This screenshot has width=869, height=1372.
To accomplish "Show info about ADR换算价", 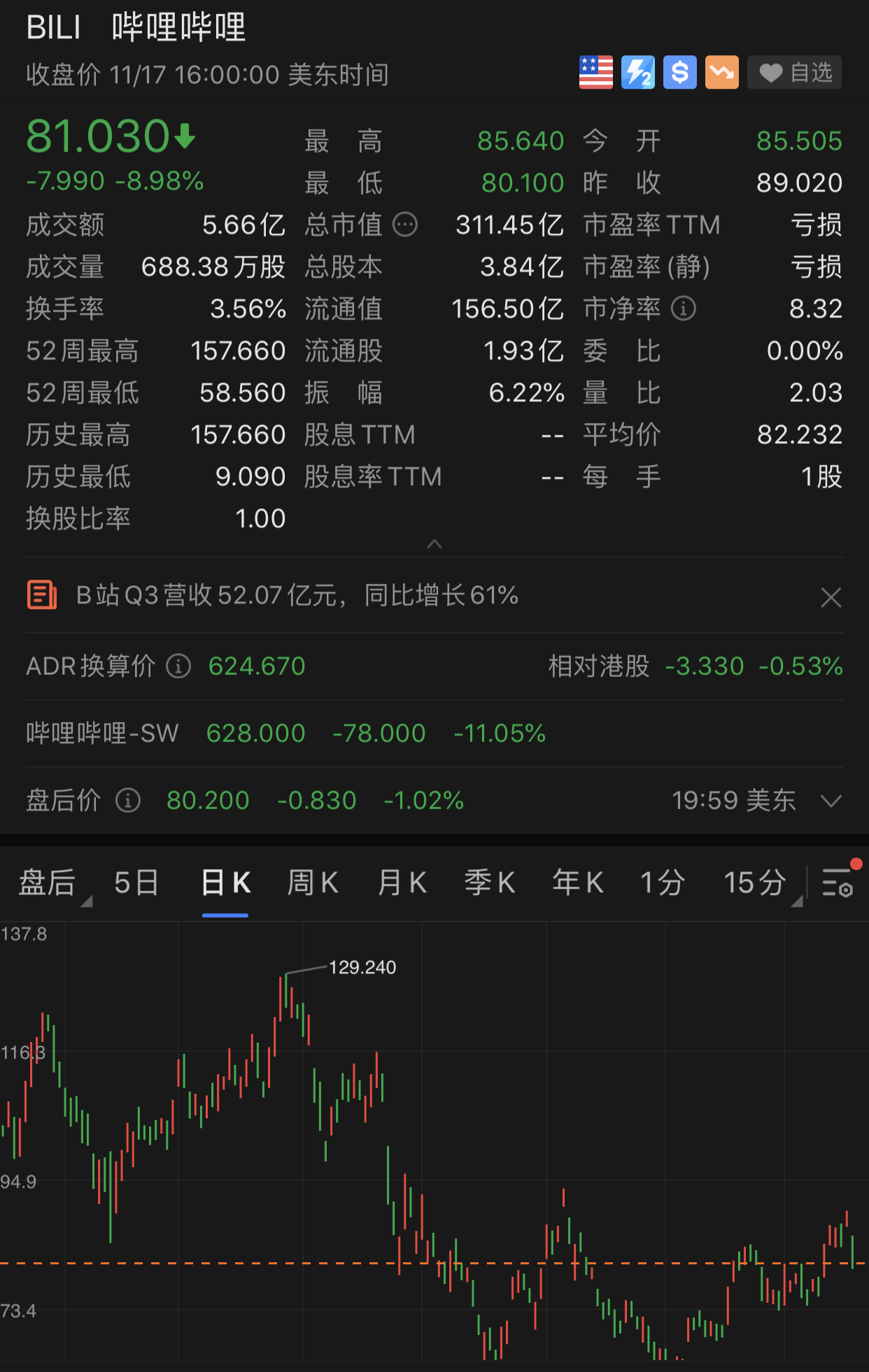I will 178,666.
